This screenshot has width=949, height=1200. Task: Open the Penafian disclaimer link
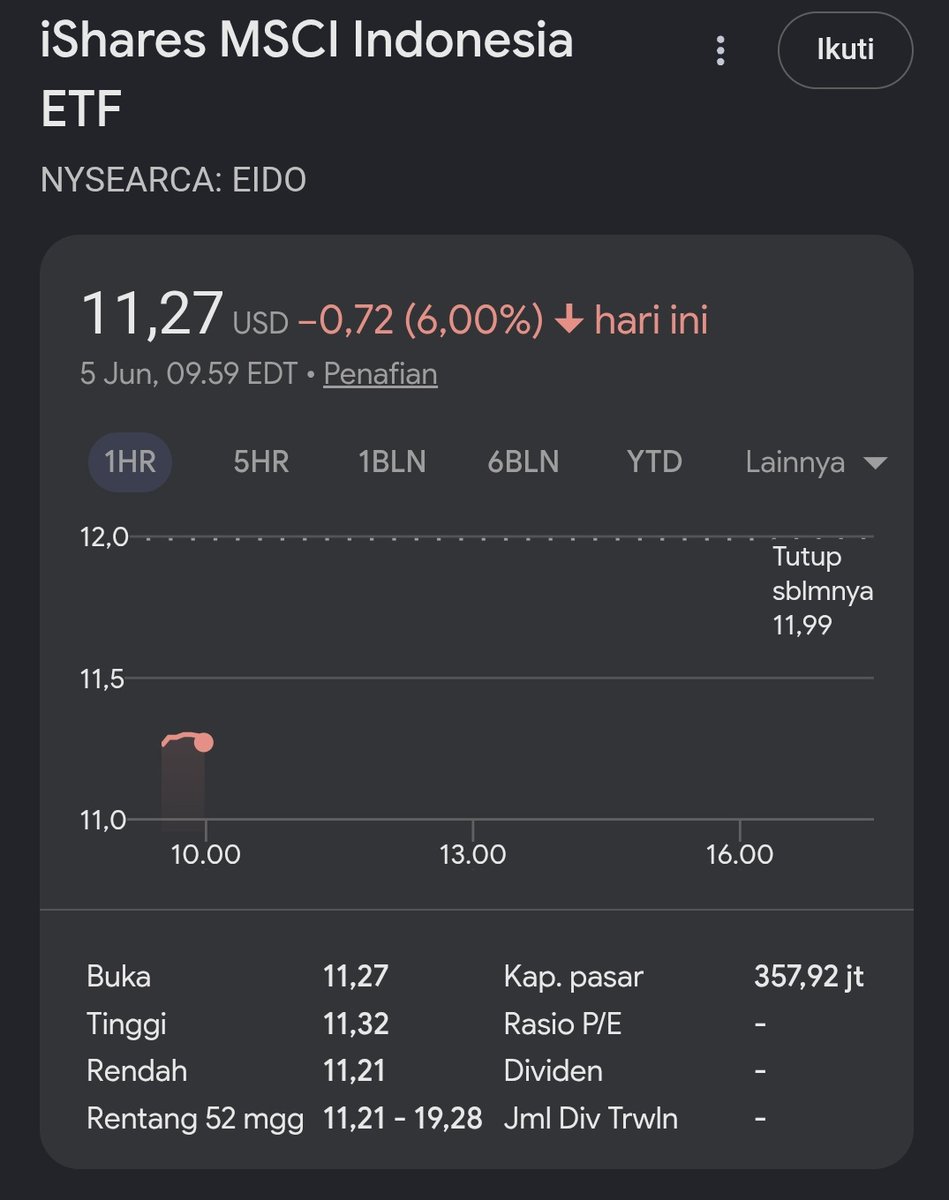(x=380, y=374)
